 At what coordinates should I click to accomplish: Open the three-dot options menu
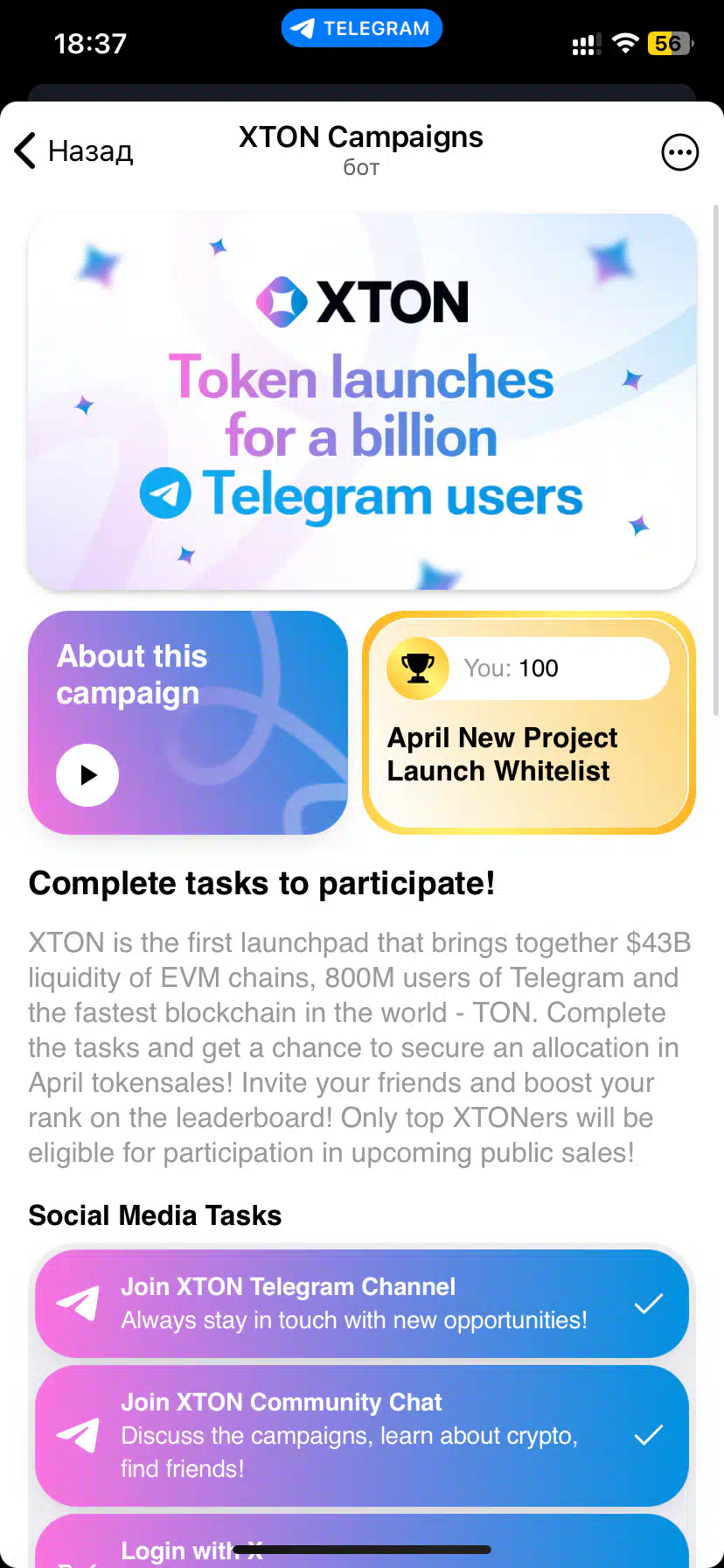pyautogui.click(x=679, y=152)
